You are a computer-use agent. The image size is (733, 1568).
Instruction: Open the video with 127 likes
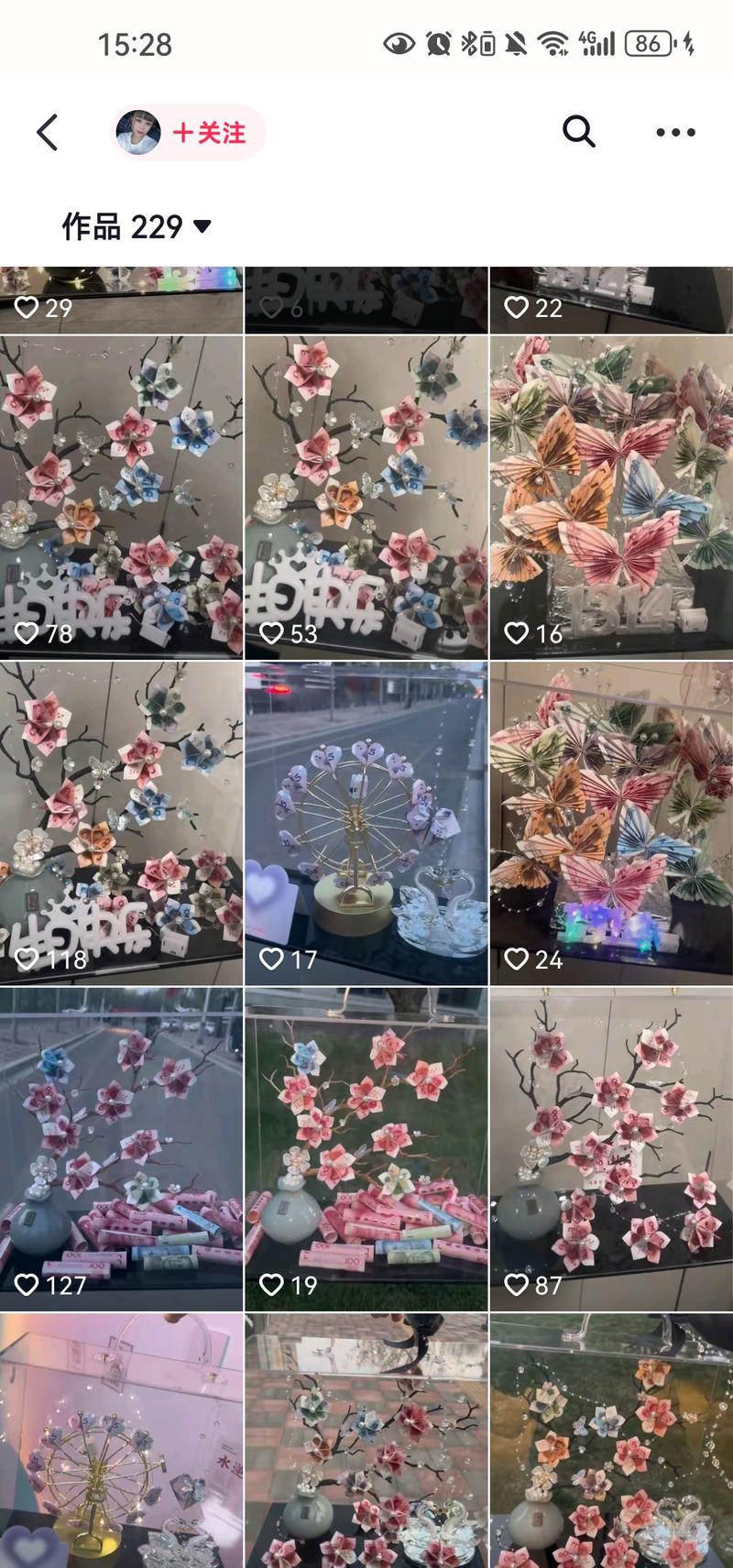tap(121, 1149)
